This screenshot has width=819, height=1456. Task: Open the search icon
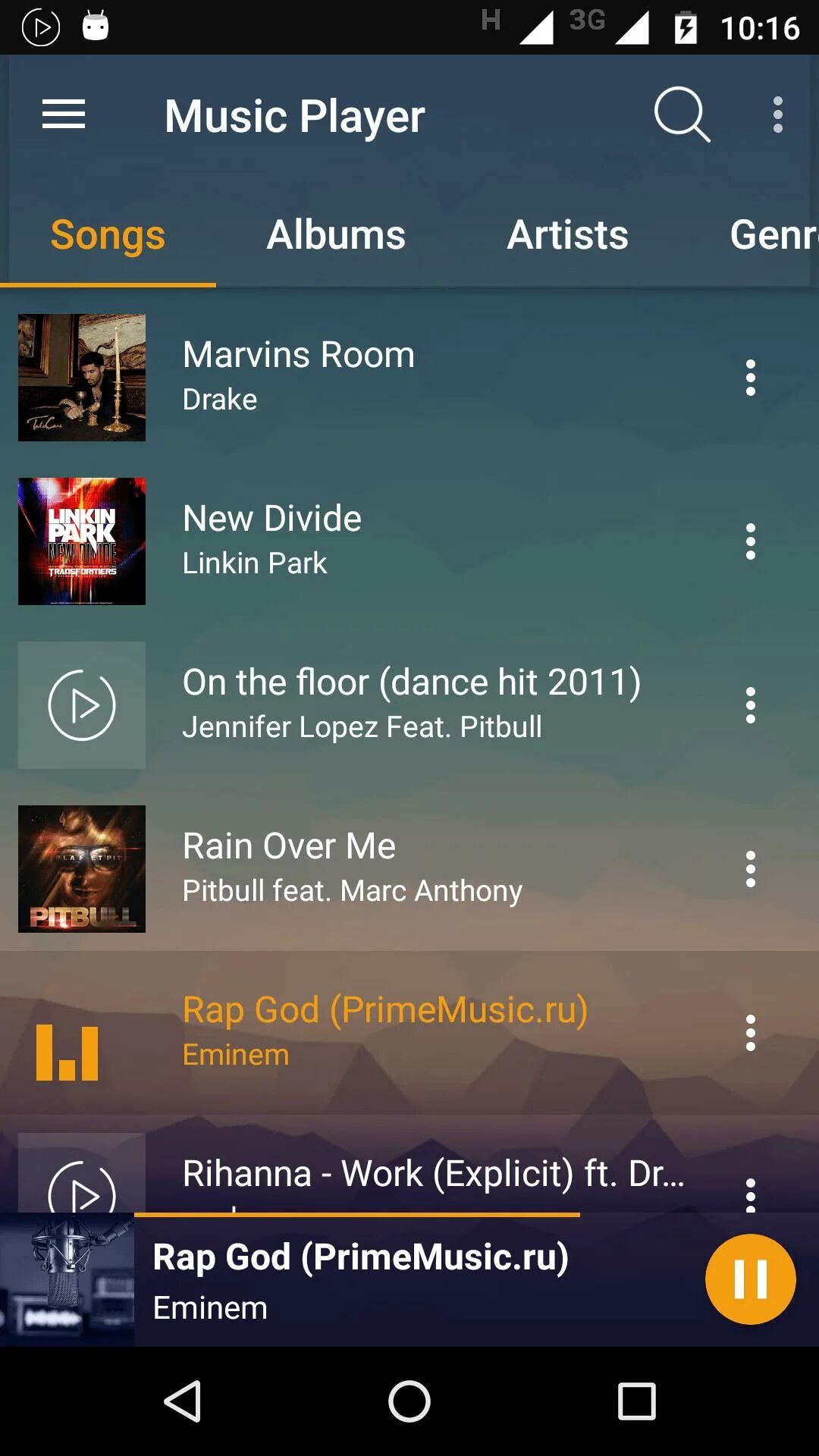(x=682, y=115)
